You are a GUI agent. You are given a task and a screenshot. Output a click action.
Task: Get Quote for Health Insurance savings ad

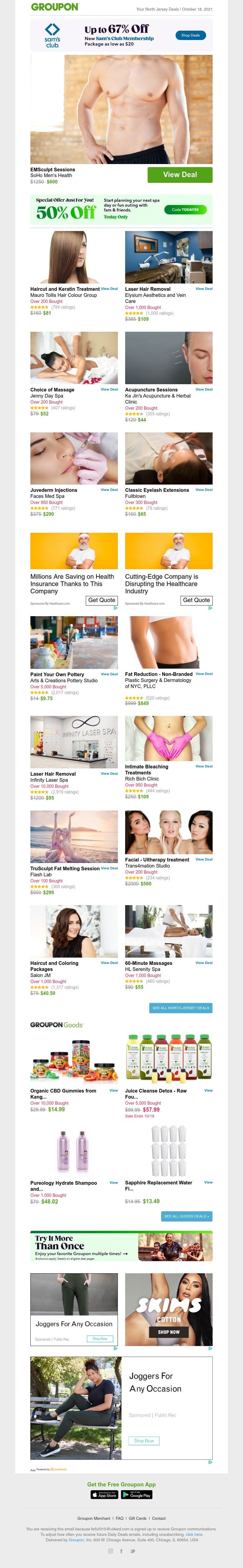click(101, 600)
